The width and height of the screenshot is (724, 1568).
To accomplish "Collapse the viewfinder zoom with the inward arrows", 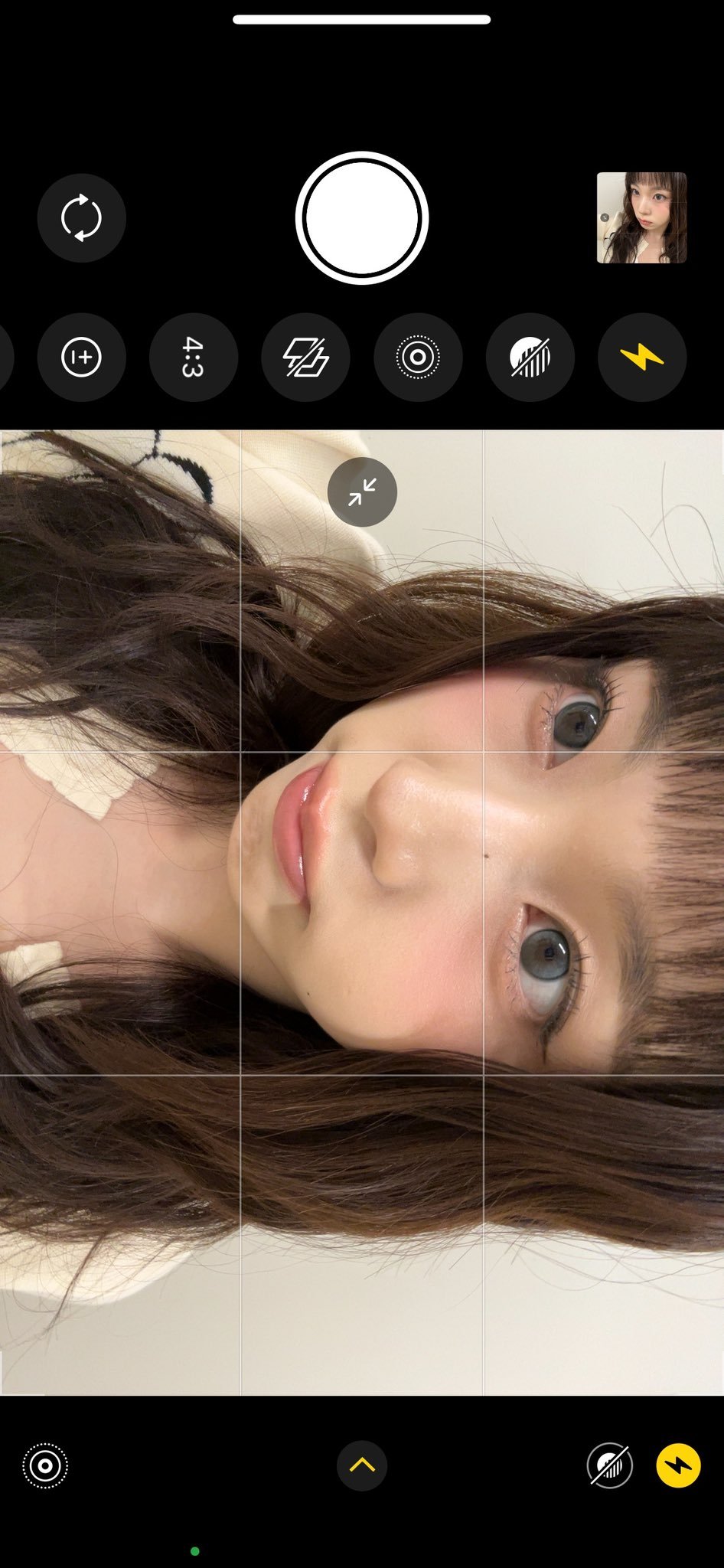I will tap(362, 492).
